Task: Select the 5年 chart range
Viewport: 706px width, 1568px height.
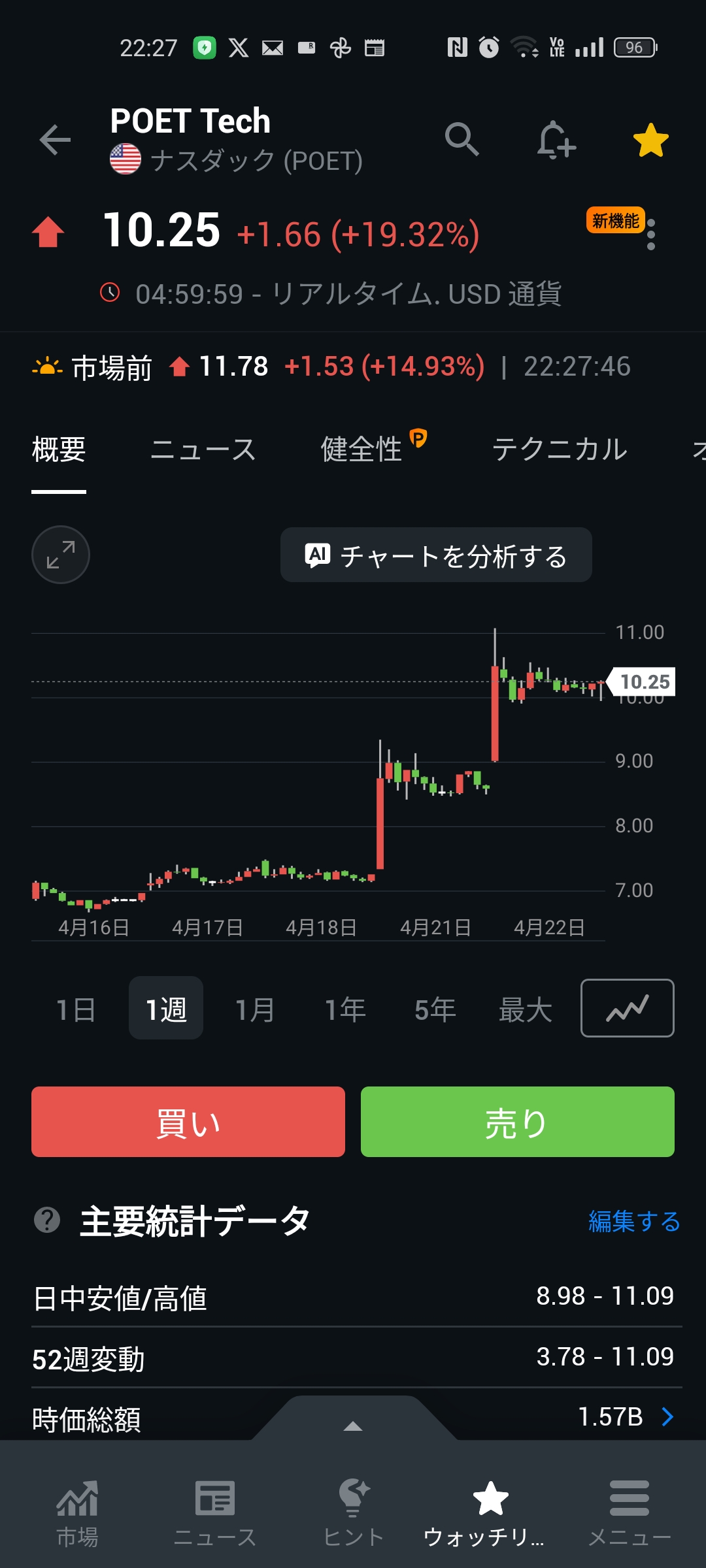Action: pyautogui.click(x=435, y=1009)
